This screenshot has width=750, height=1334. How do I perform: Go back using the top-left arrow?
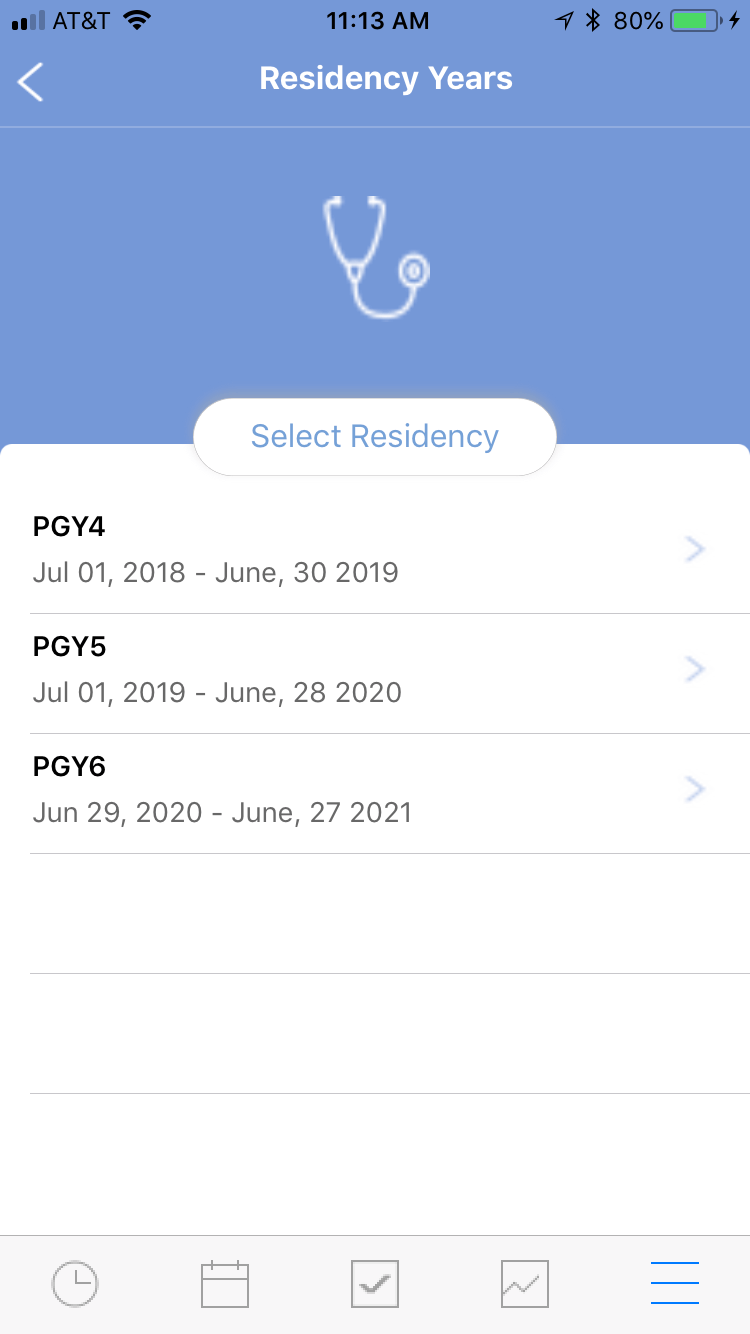(31, 81)
